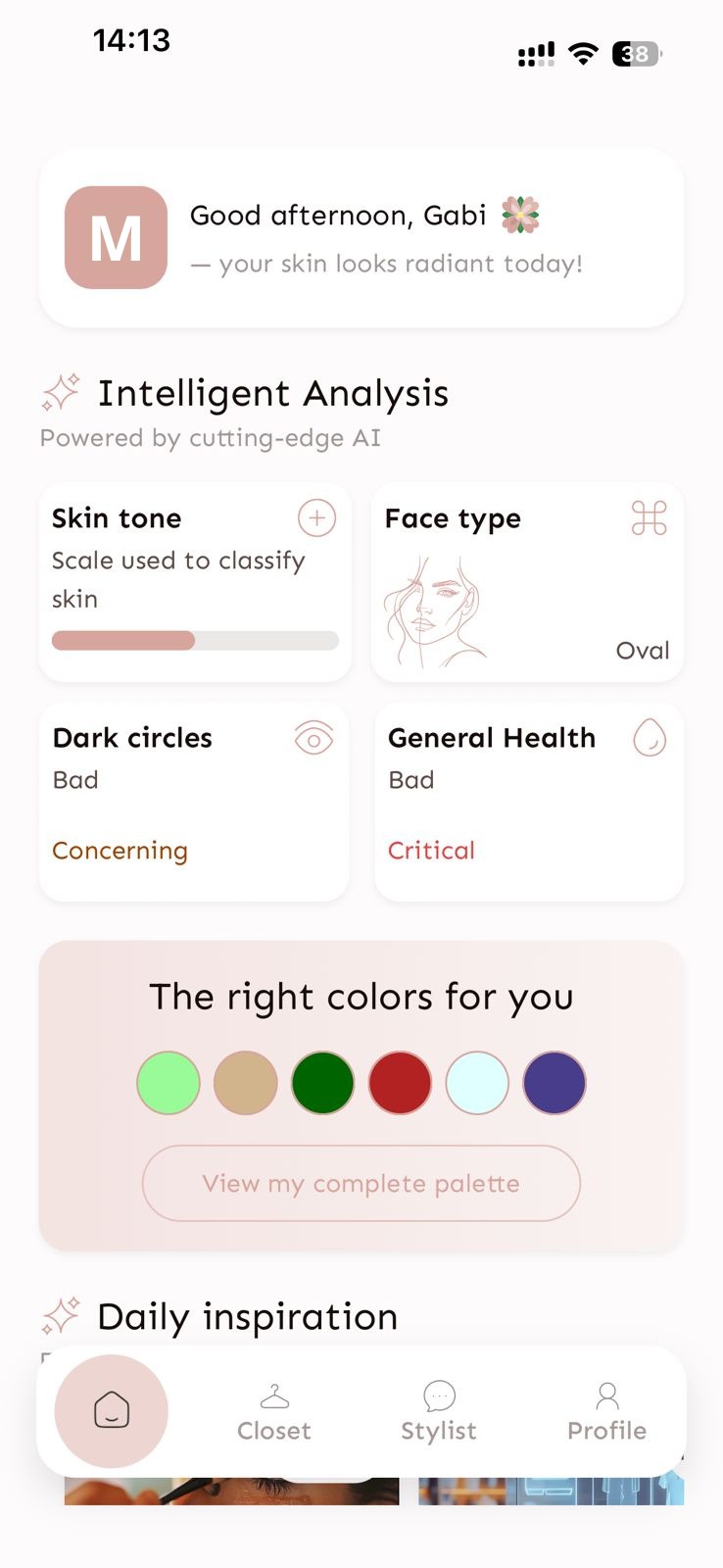The height and width of the screenshot is (1568, 723).
Task: Select the tan color swatch
Action: [246, 1083]
